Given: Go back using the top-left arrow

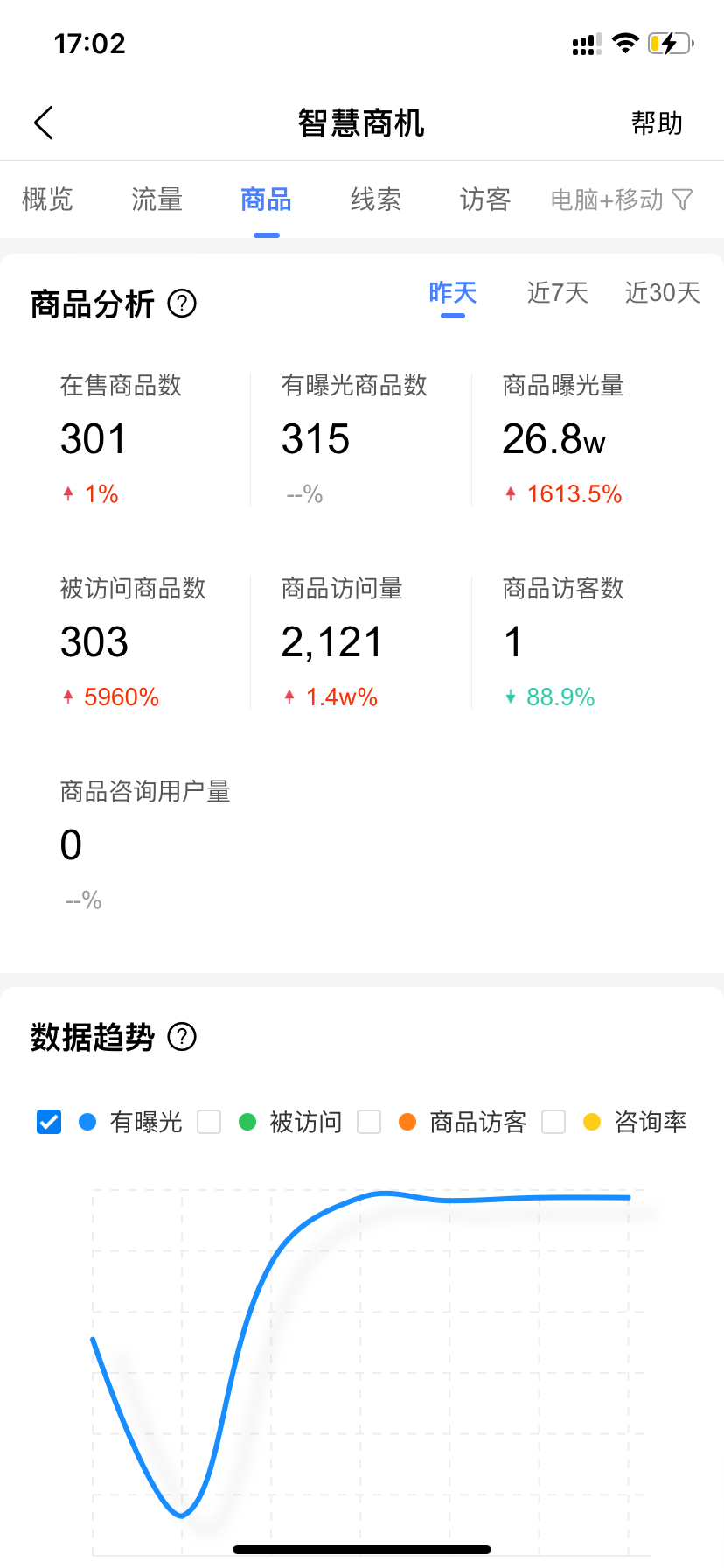Looking at the screenshot, I should pos(44,122).
